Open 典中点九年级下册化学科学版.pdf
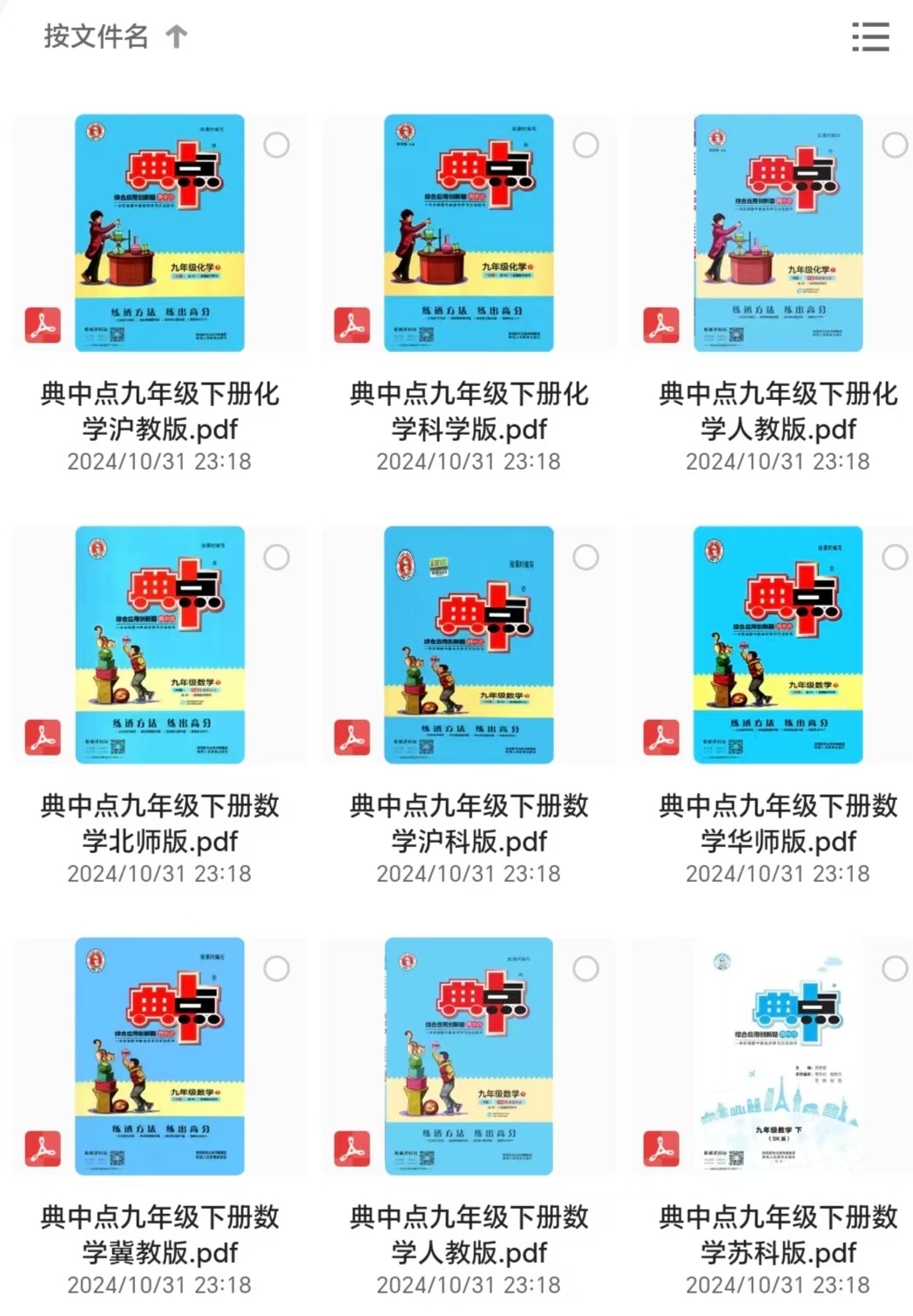Screen dimensions: 913x1316 click(469, 234)
